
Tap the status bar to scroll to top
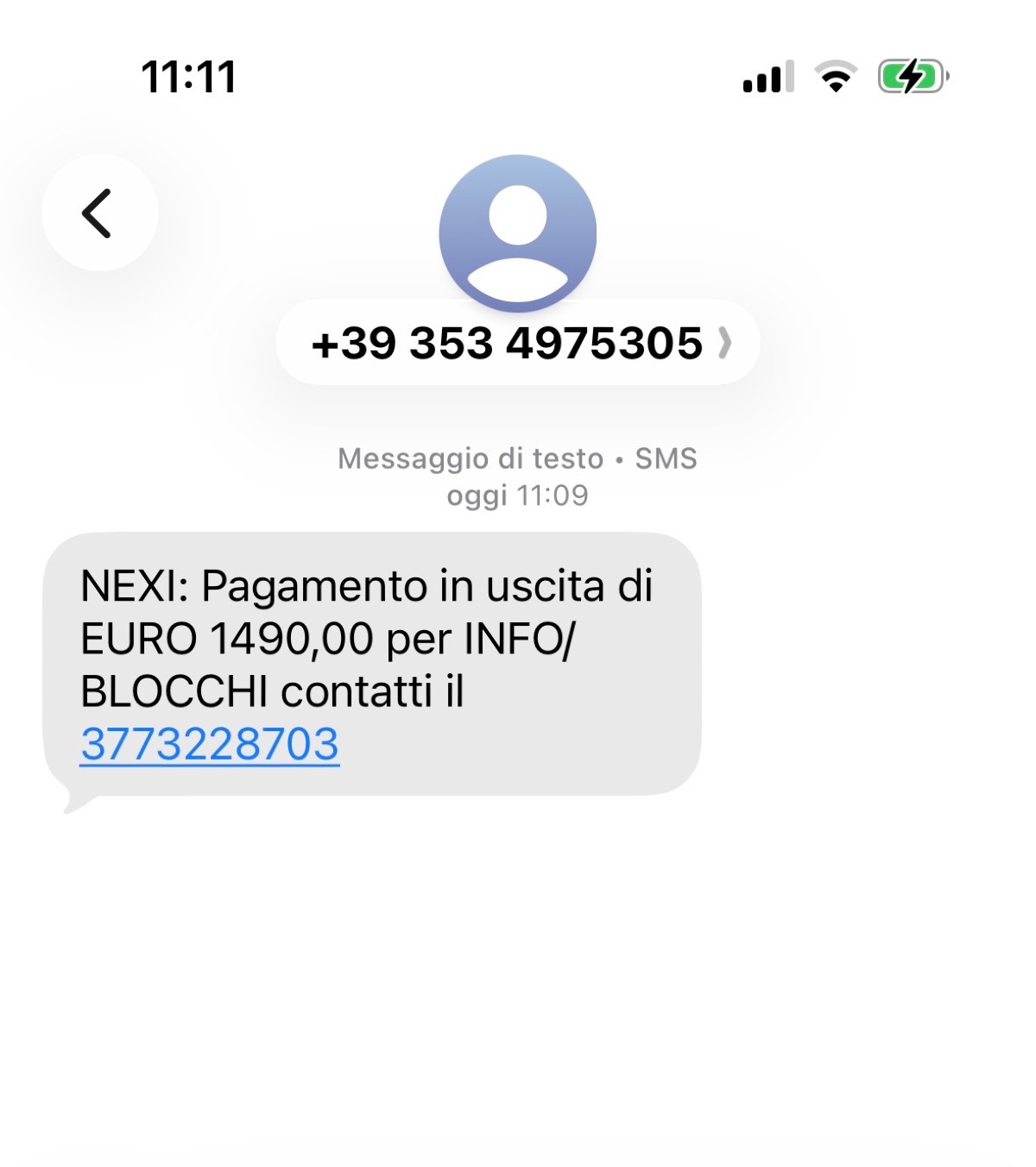pyautogui.click(x=518, y=76)
